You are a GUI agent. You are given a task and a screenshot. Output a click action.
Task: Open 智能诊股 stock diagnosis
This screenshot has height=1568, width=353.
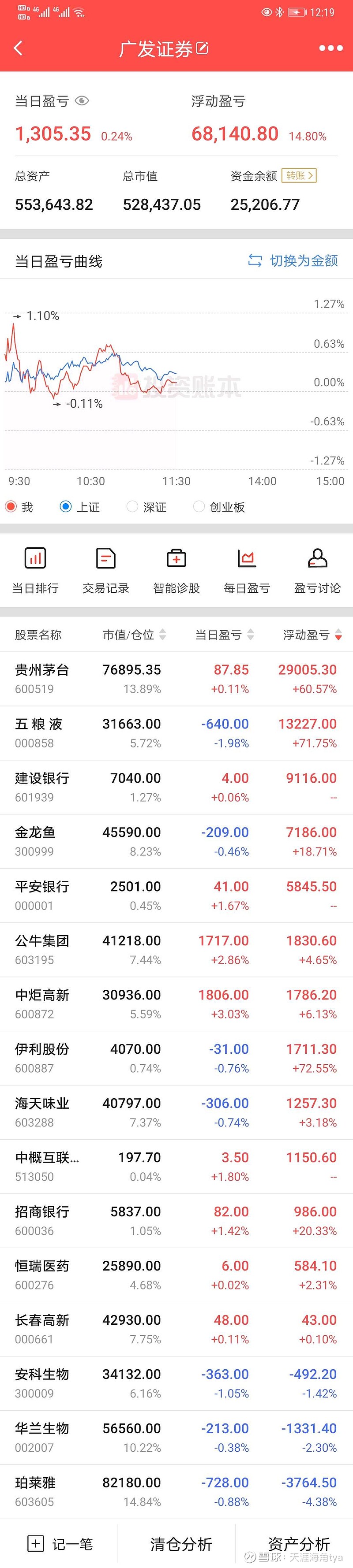tap(176, 570)
